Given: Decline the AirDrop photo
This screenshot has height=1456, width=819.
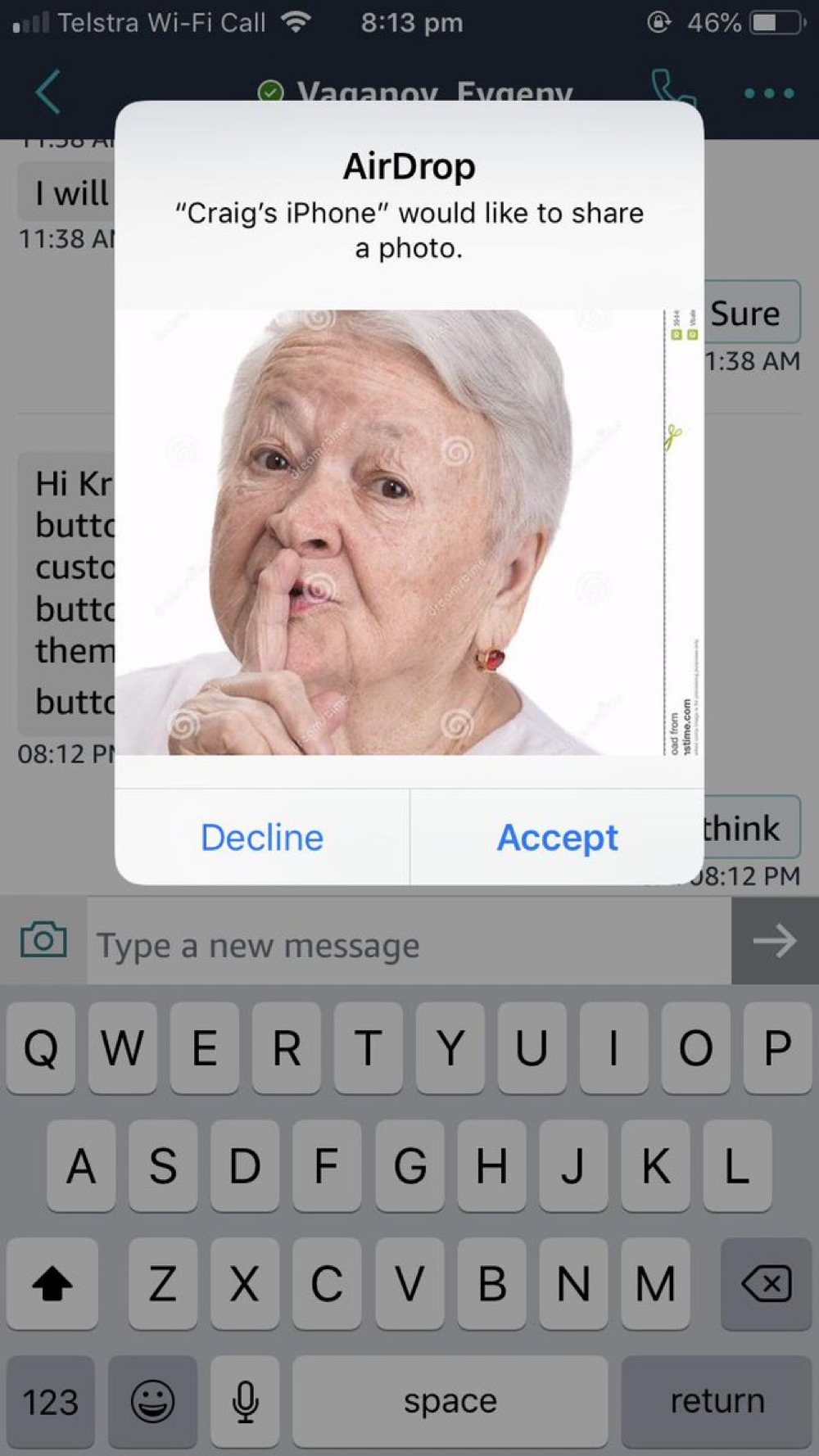Looking at the screenshot, I should click(262, 837).
